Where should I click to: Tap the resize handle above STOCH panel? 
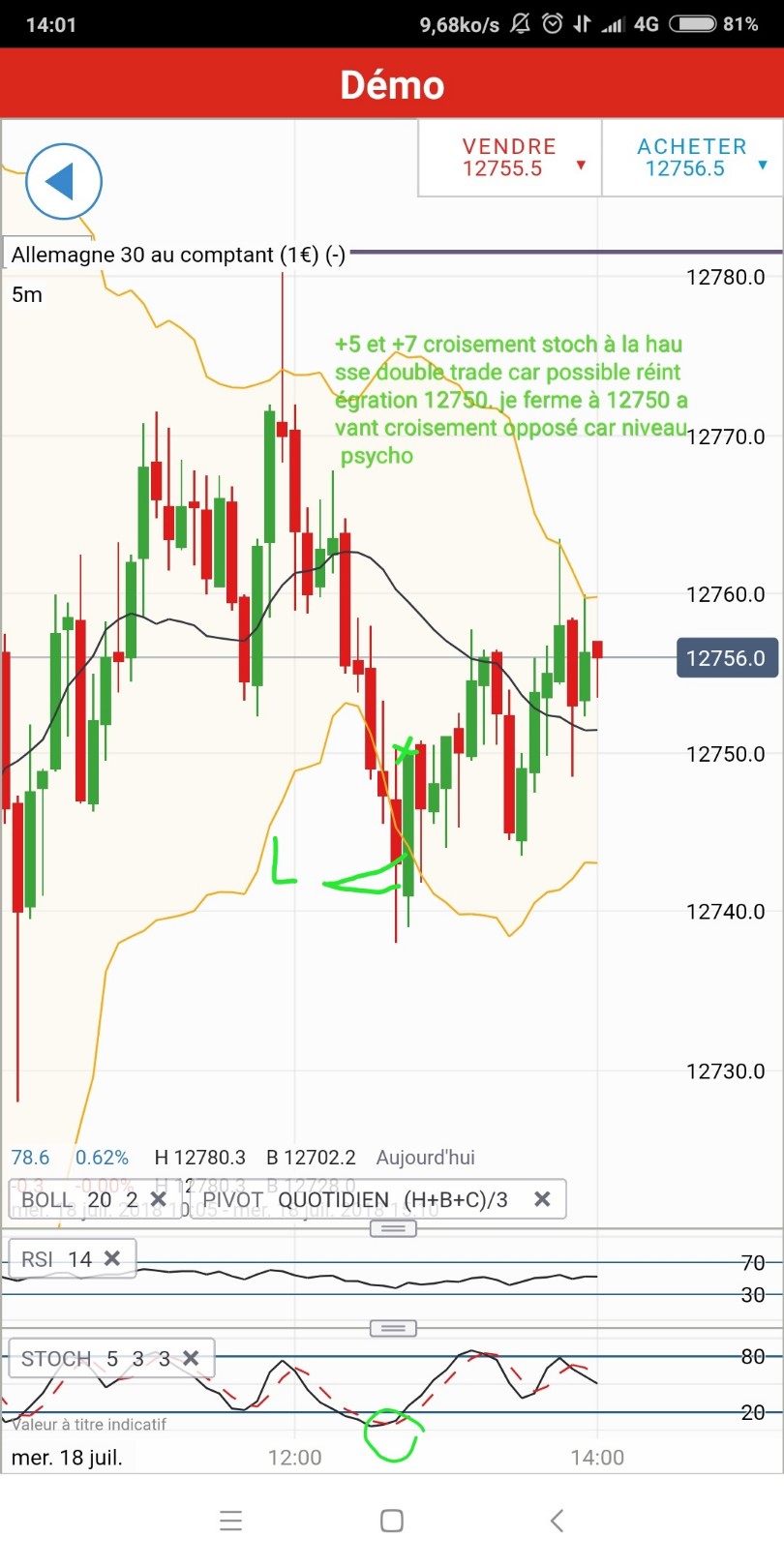click(x=393, y=1328)
